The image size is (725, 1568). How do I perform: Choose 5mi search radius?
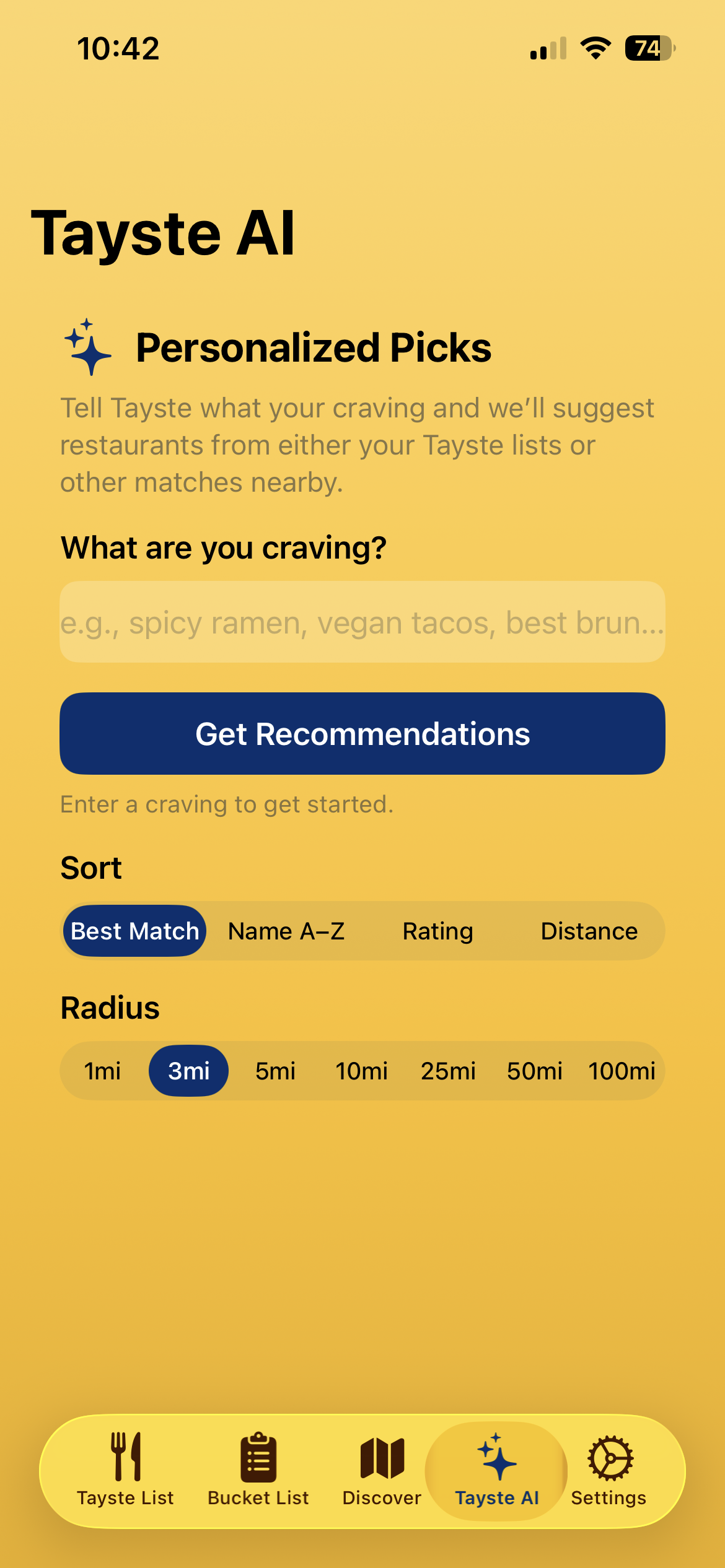tap(275, 1071)
